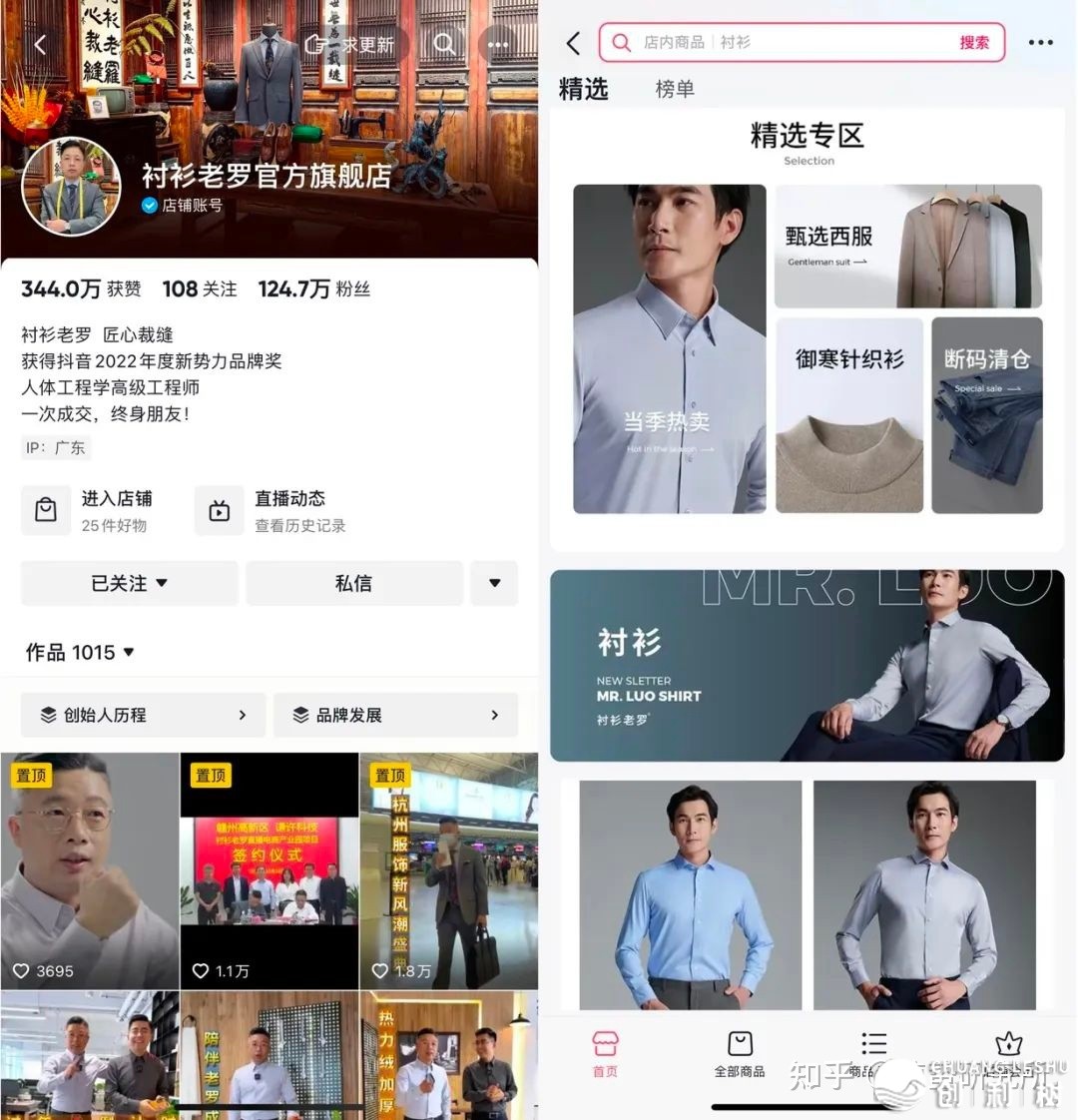Play the pinned video with 3695 likes
The image size is (1078, 1120).
coord(90,870)
